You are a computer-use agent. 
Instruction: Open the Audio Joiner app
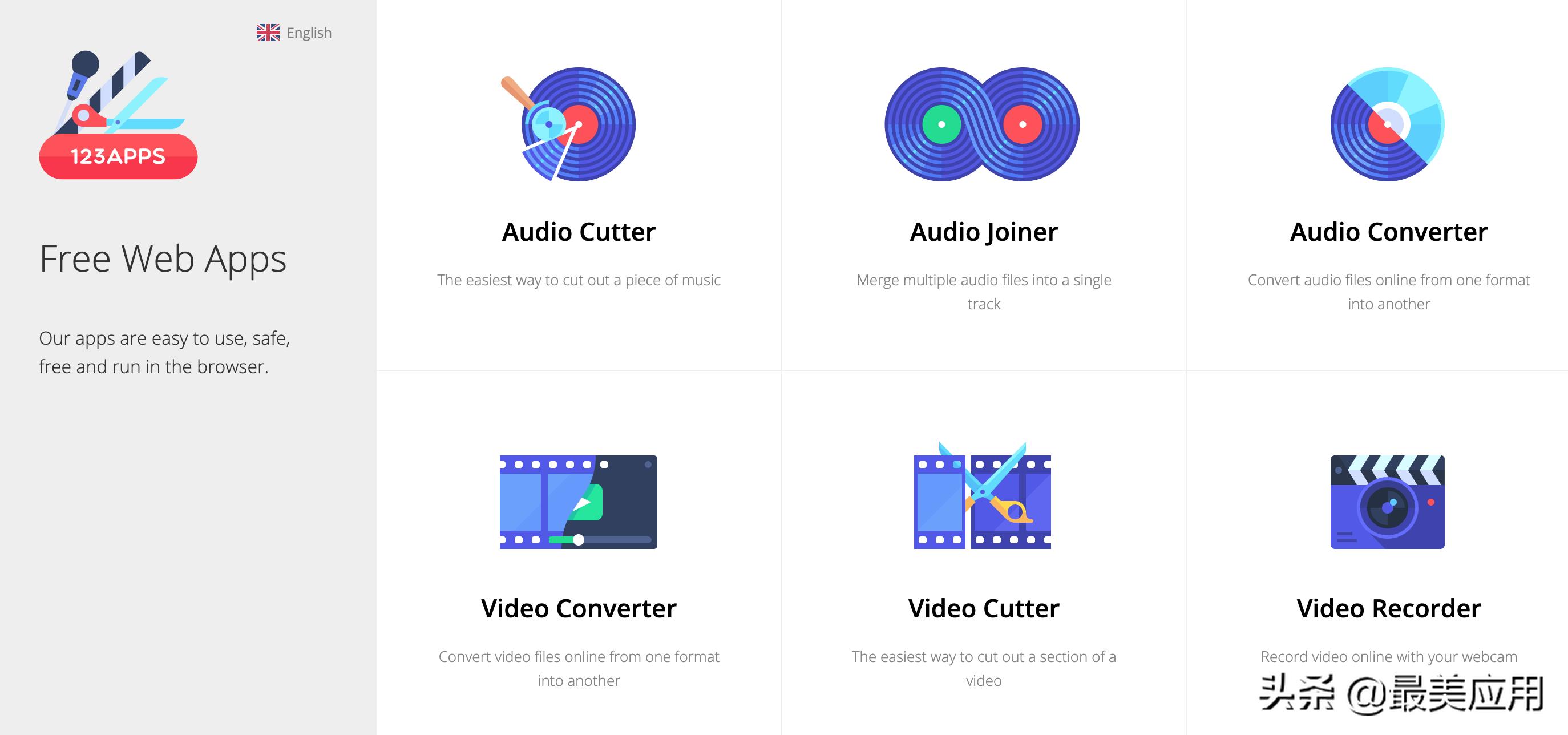point(983,232)
